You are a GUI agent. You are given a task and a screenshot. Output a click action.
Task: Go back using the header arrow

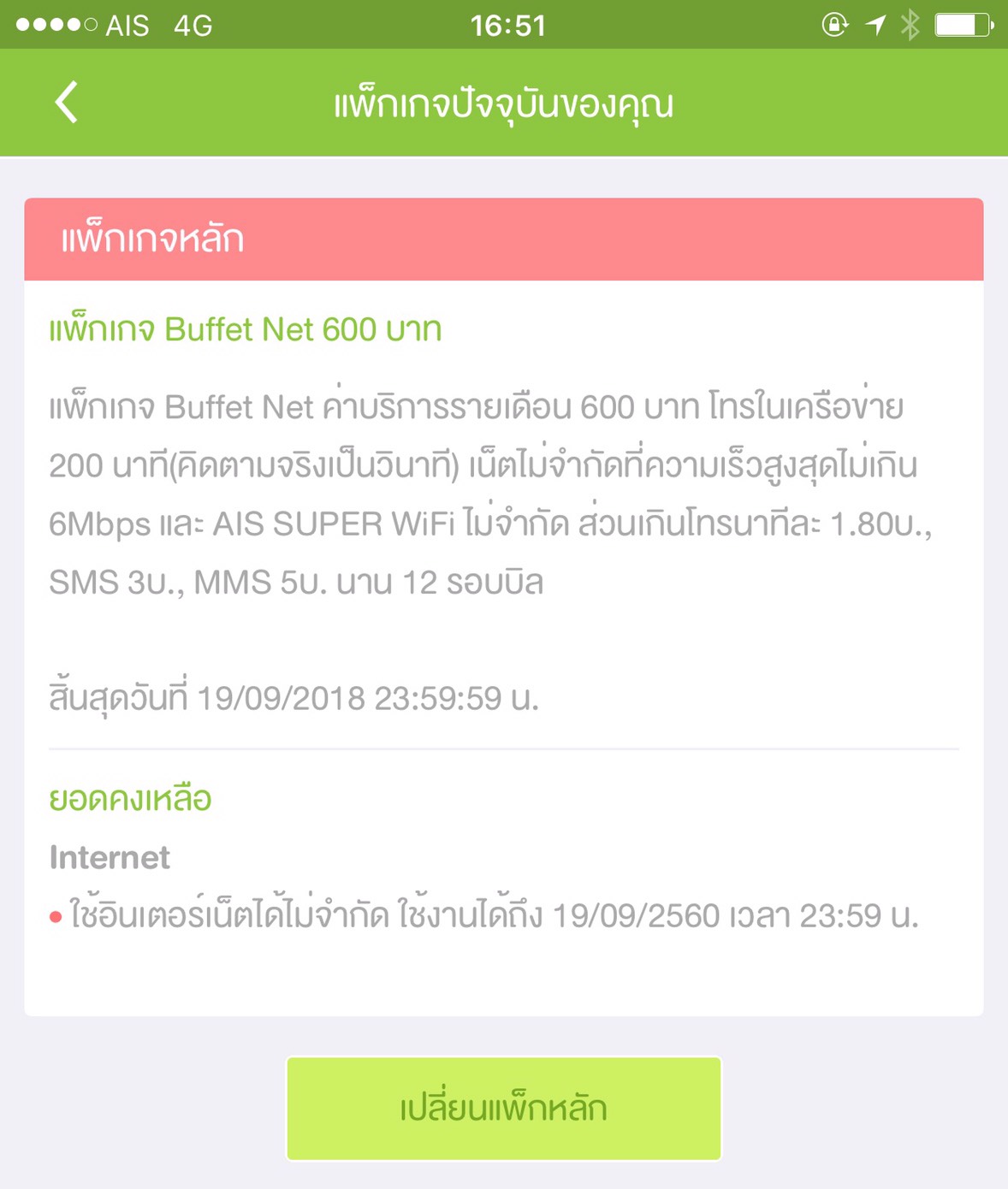pyautogui.click(x=67, y=103)
